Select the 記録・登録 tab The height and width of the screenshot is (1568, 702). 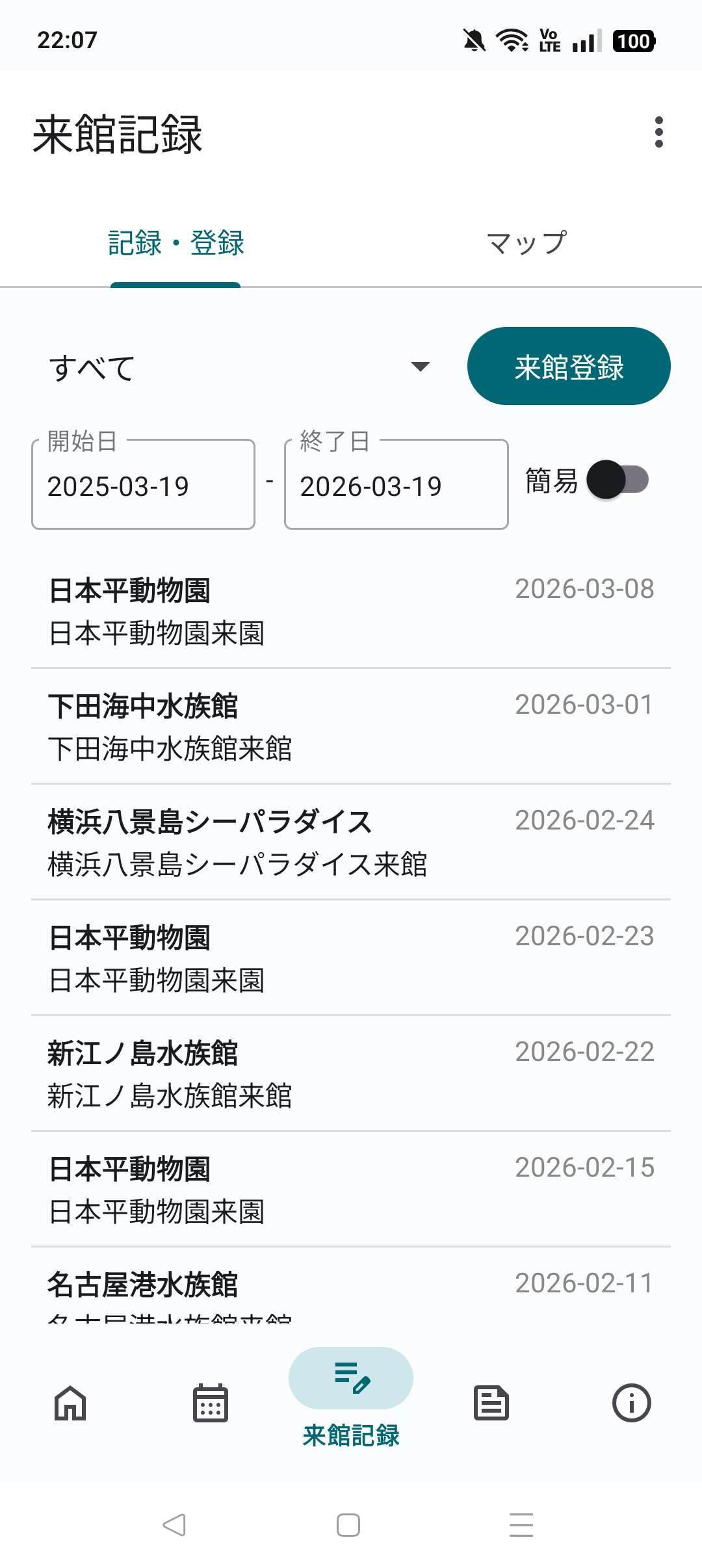(x=175, y=244)
